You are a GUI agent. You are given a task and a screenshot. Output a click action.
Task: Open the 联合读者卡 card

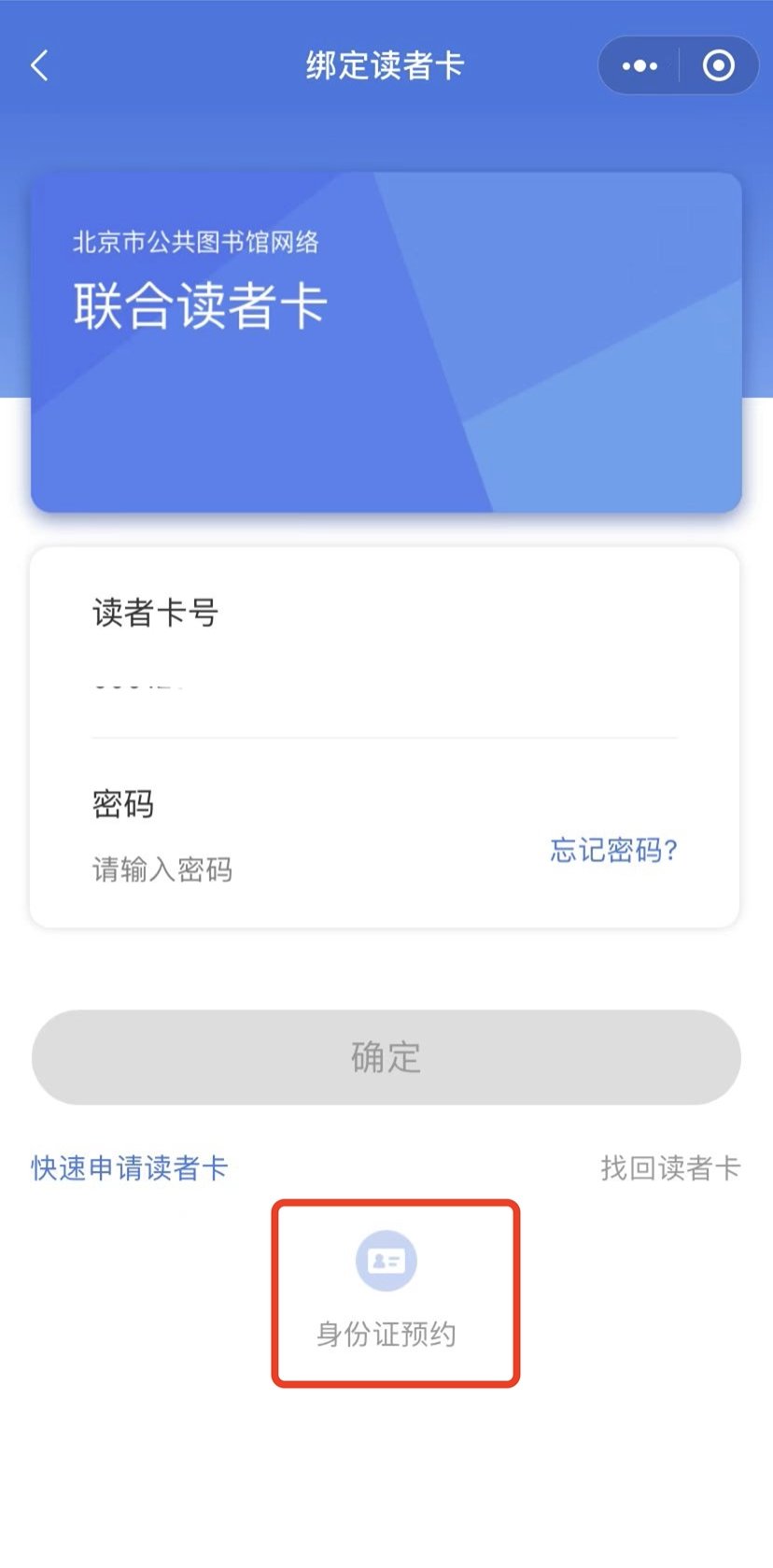[x=386, y=342]
